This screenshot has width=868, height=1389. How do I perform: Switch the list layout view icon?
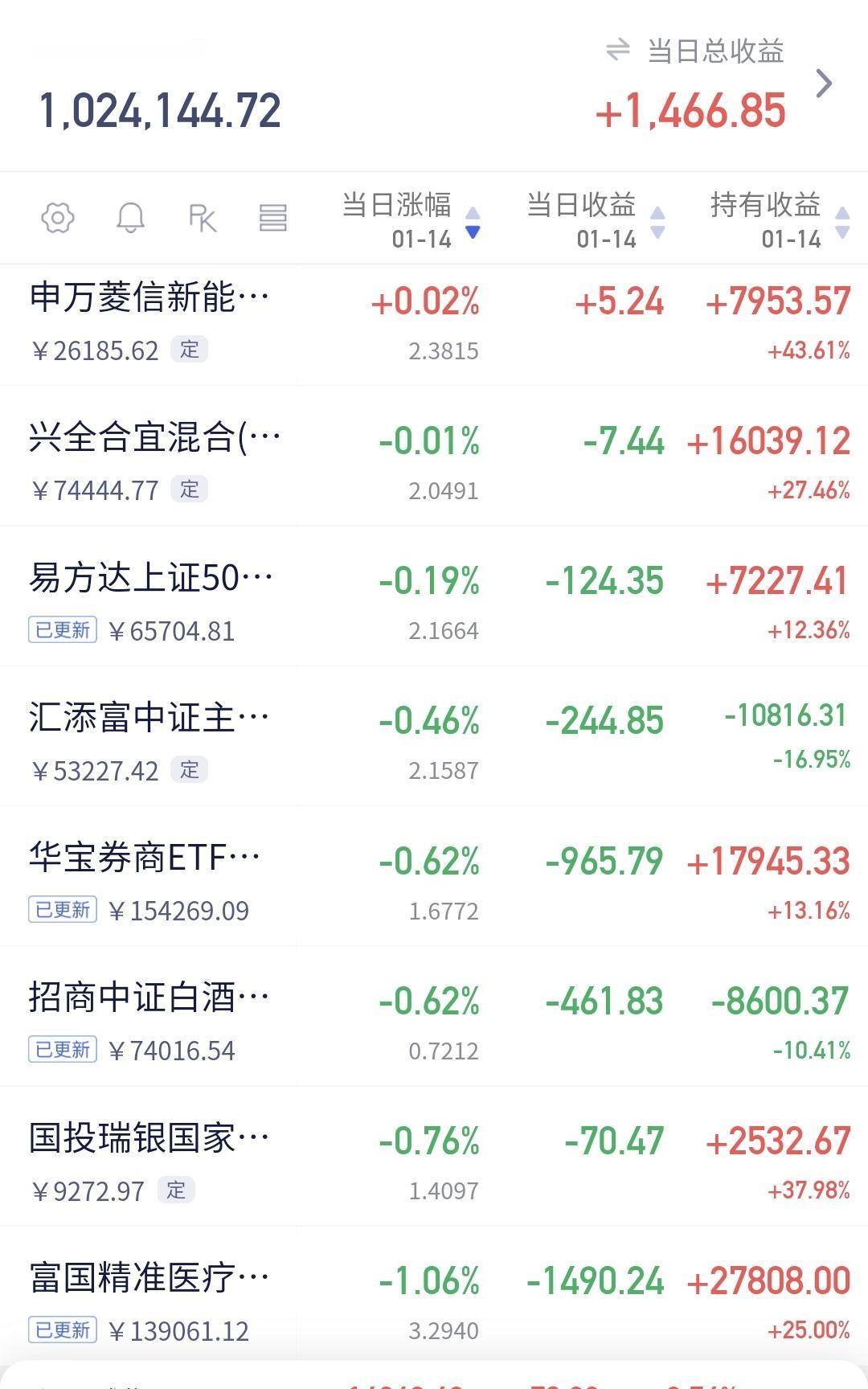(273, 218)
